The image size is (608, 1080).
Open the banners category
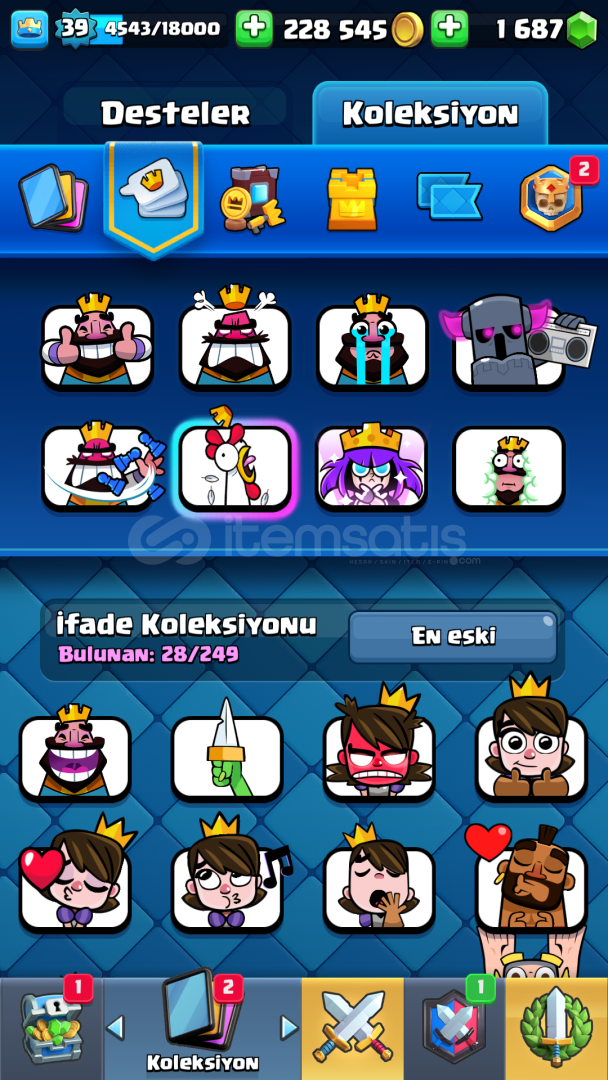point(450,196)
